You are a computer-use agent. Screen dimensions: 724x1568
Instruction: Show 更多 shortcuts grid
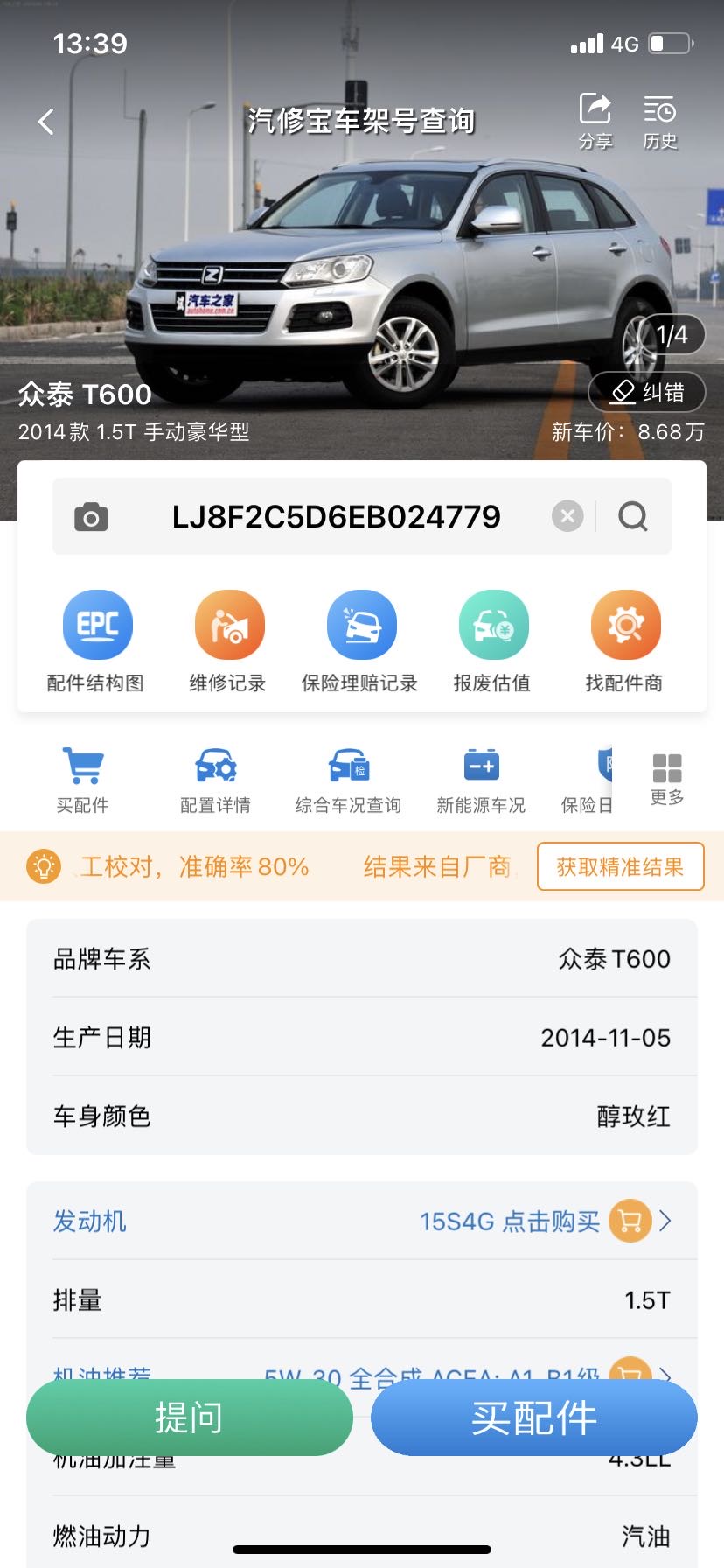(667, 778)
